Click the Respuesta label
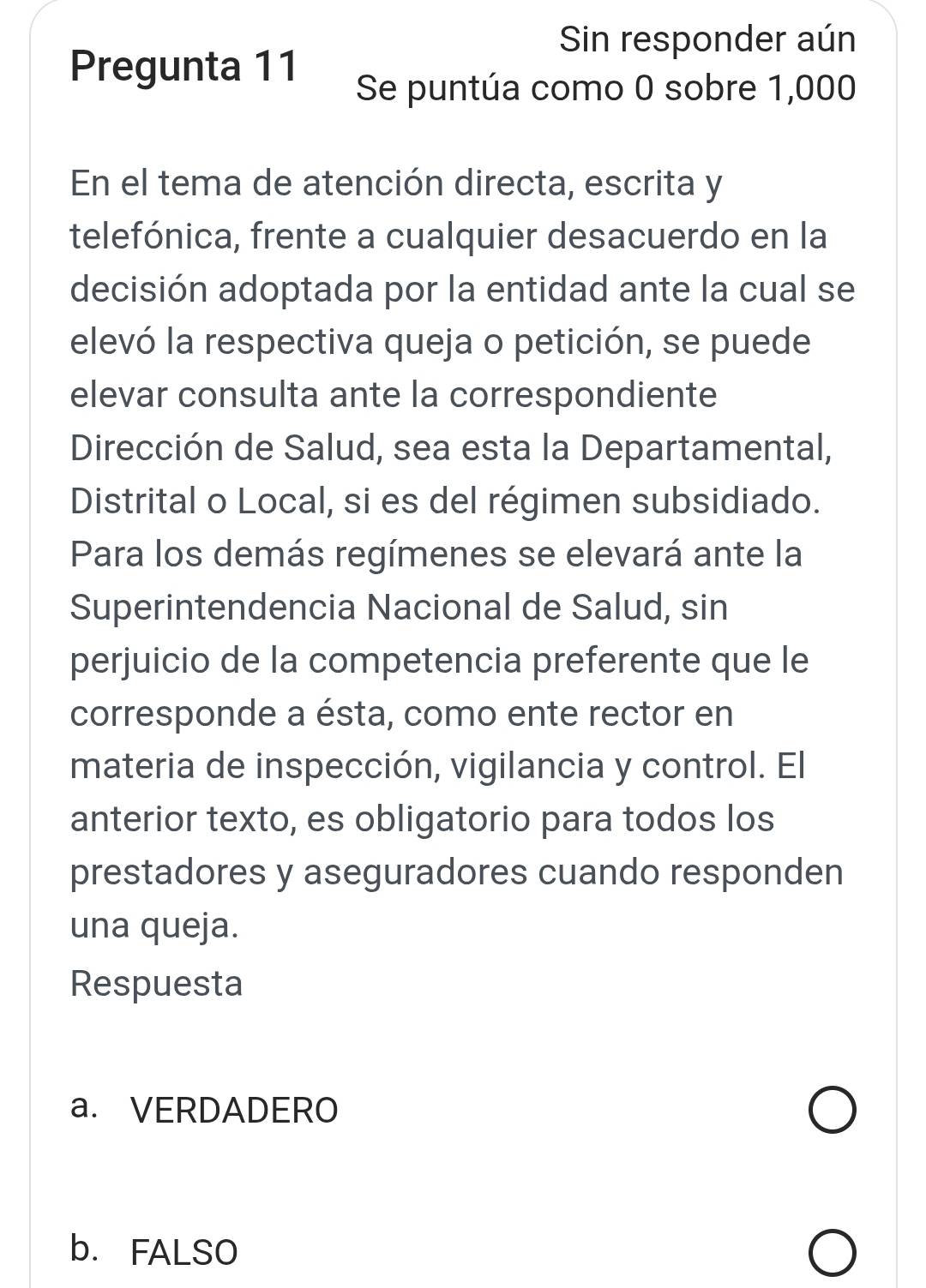The image size is (926, 1288). tap(154, 984)
